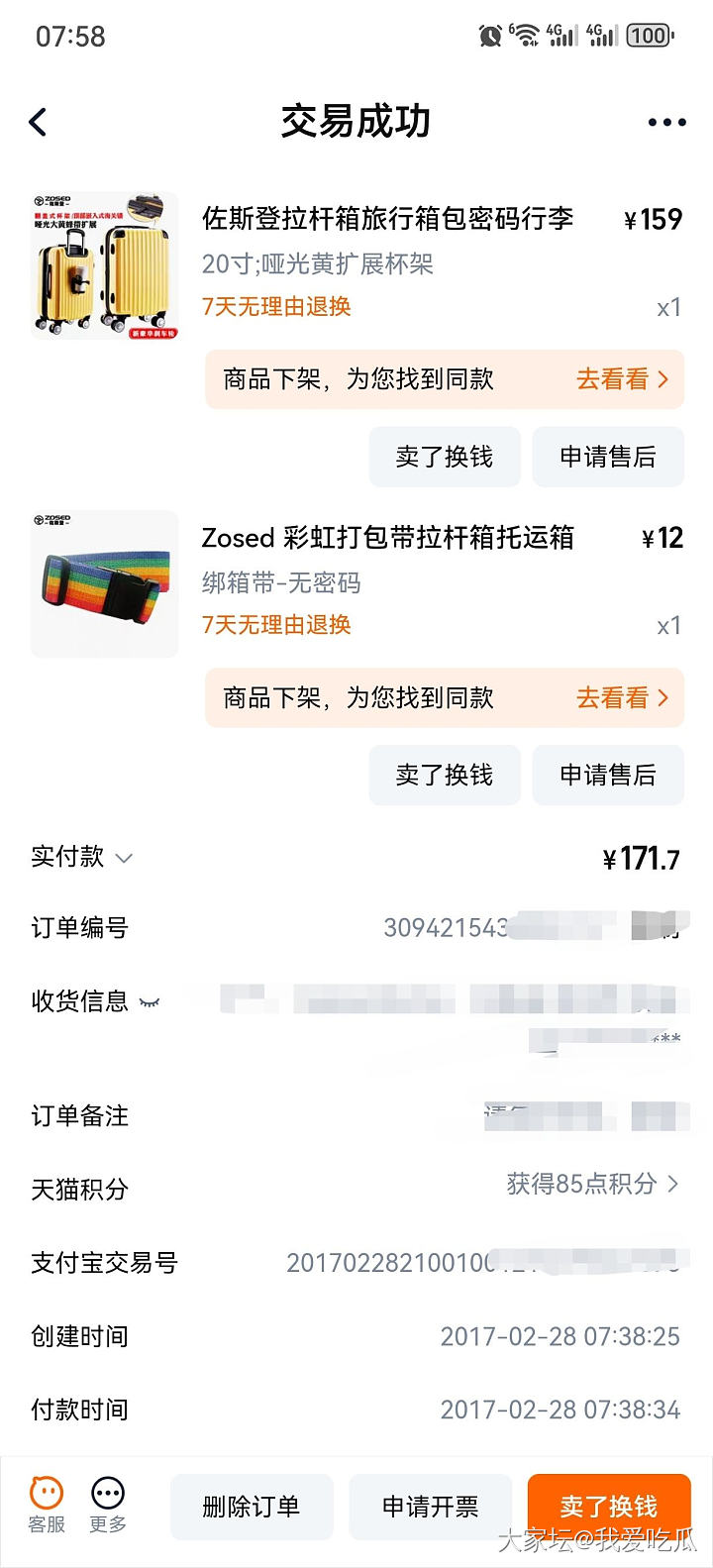Screen dimensions: 713x1568
Task: Tap the orange 卖了换钱 button
Action: tap(608, 1507)
